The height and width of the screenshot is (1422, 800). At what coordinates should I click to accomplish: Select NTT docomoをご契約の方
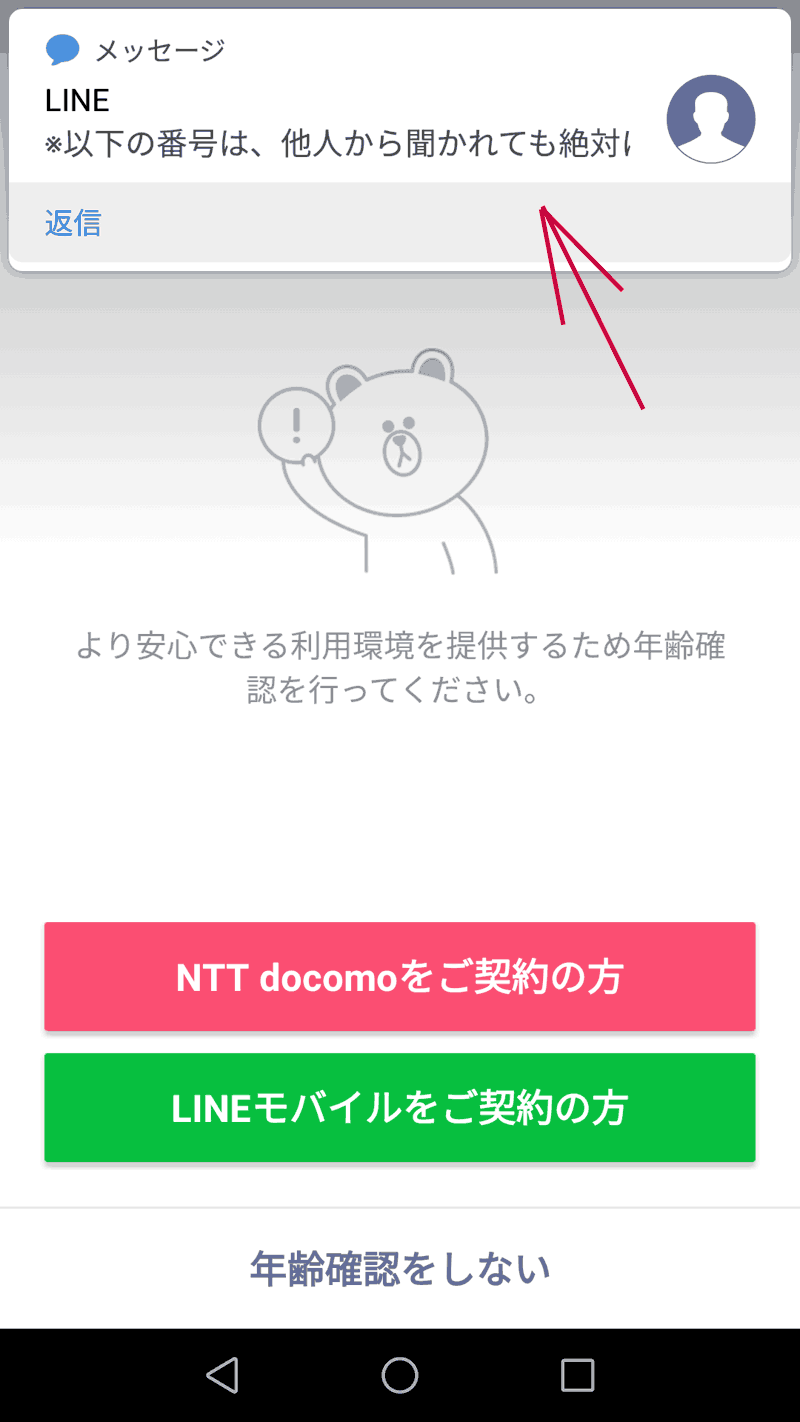pos(400,977)
